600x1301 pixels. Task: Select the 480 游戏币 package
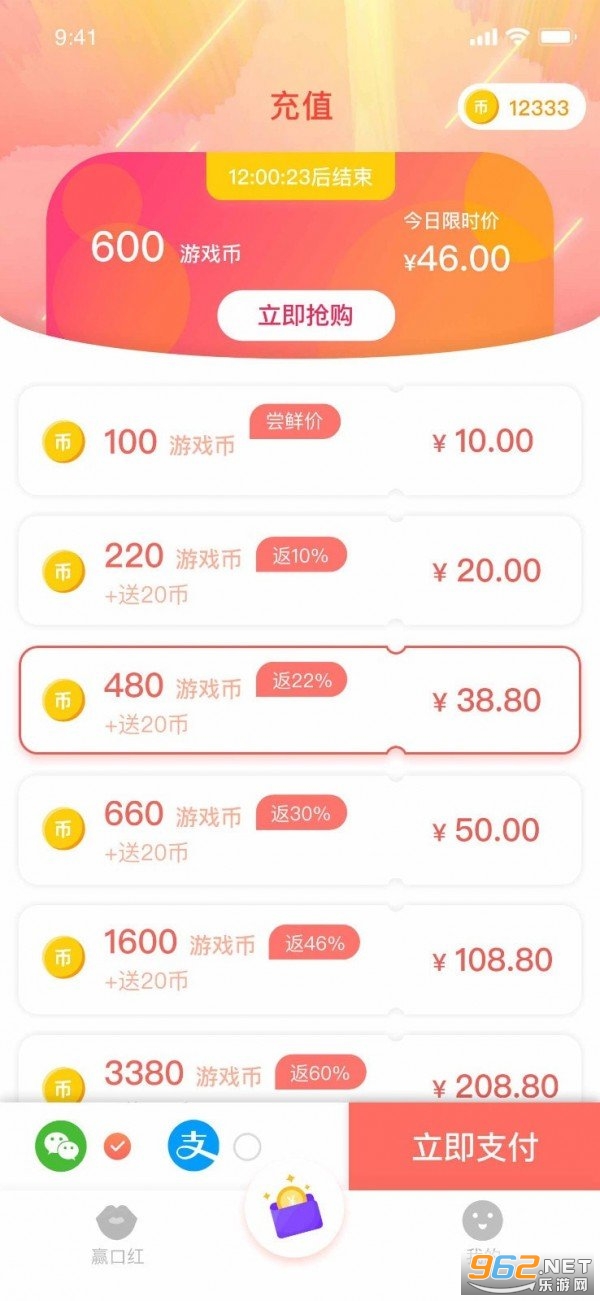coord(299,700)
